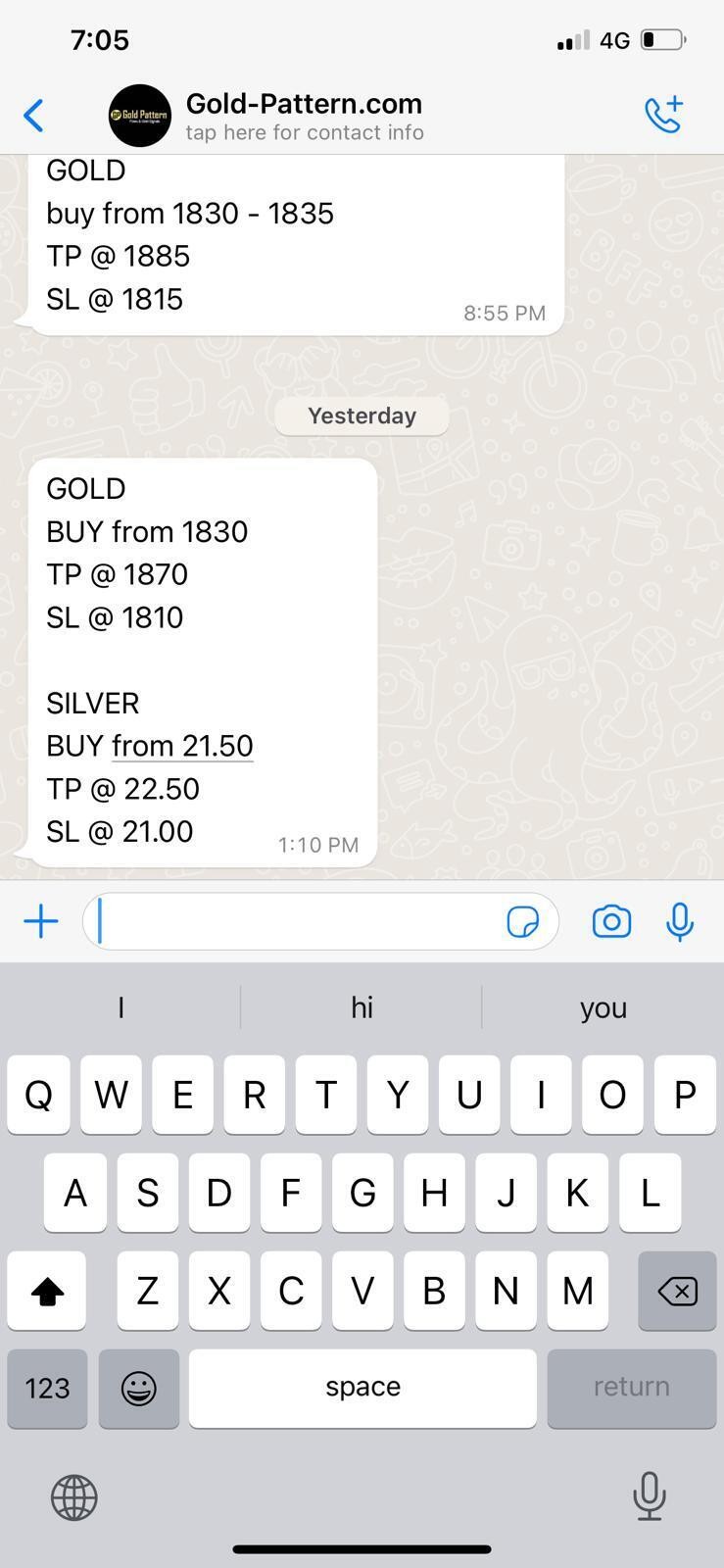The image size is (724, 1568).
Task: Insert the suggestion "you"
Action: [x=603, y=1007]
